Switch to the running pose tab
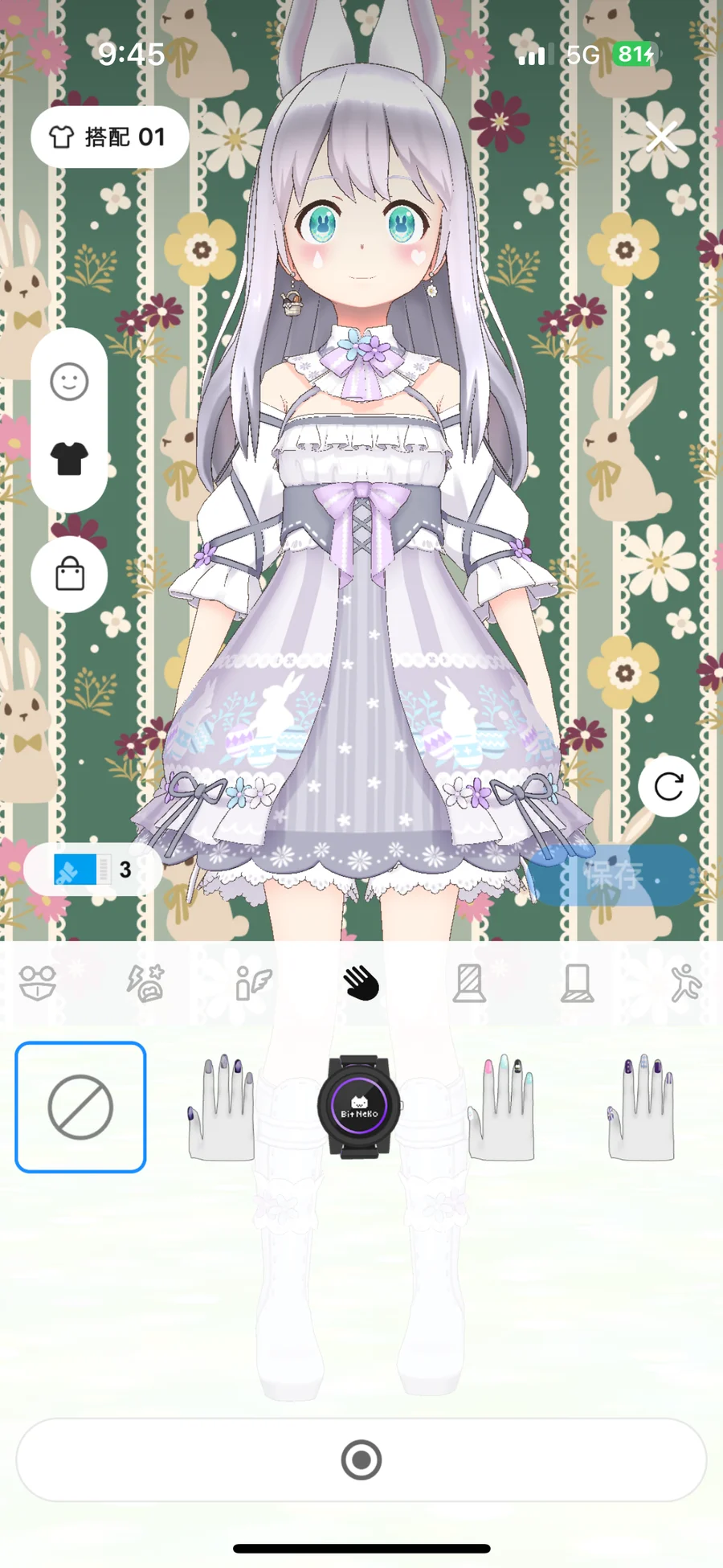 click(x=685, y=983)
